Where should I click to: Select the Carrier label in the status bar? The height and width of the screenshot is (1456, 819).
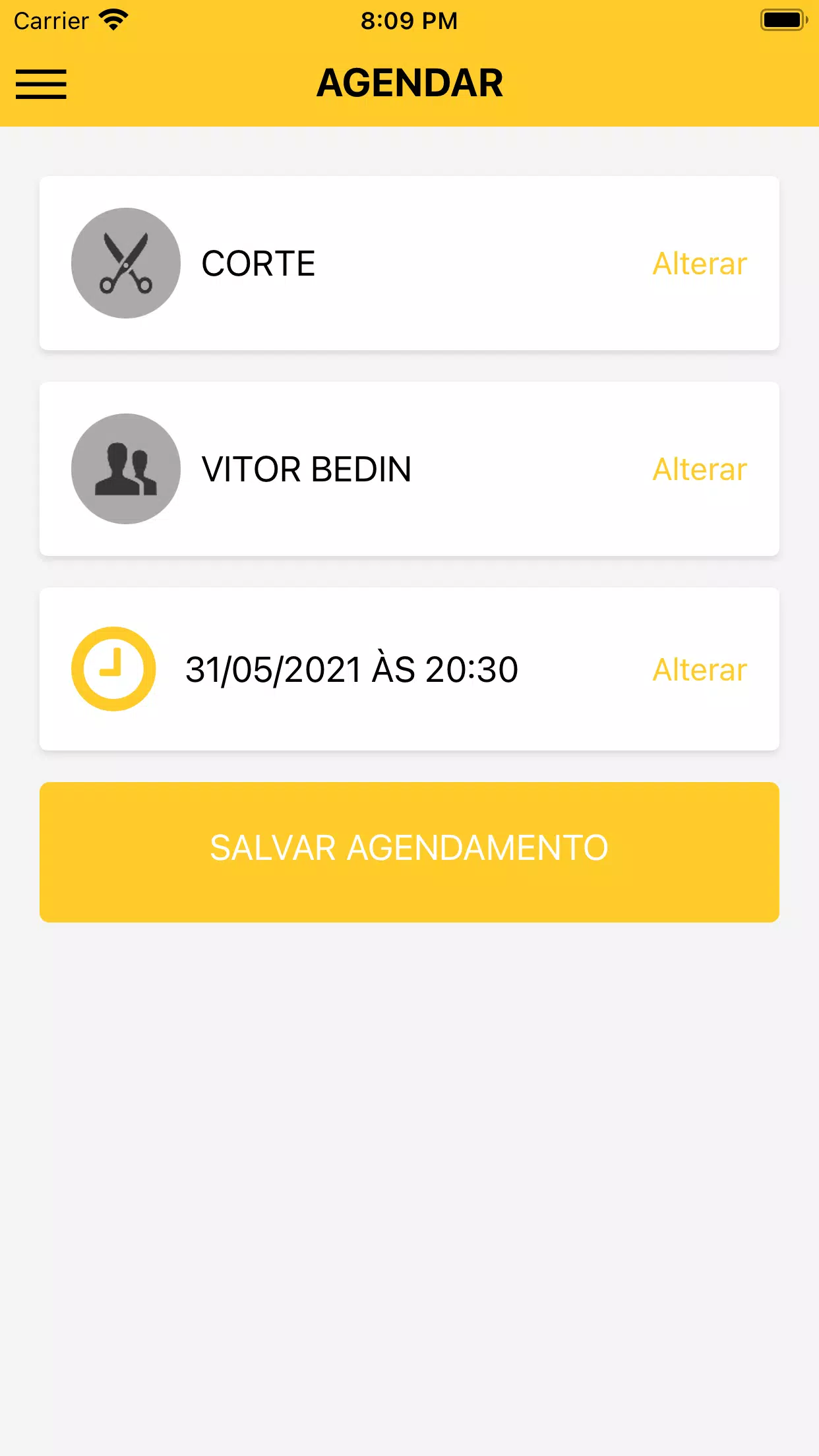51,20
